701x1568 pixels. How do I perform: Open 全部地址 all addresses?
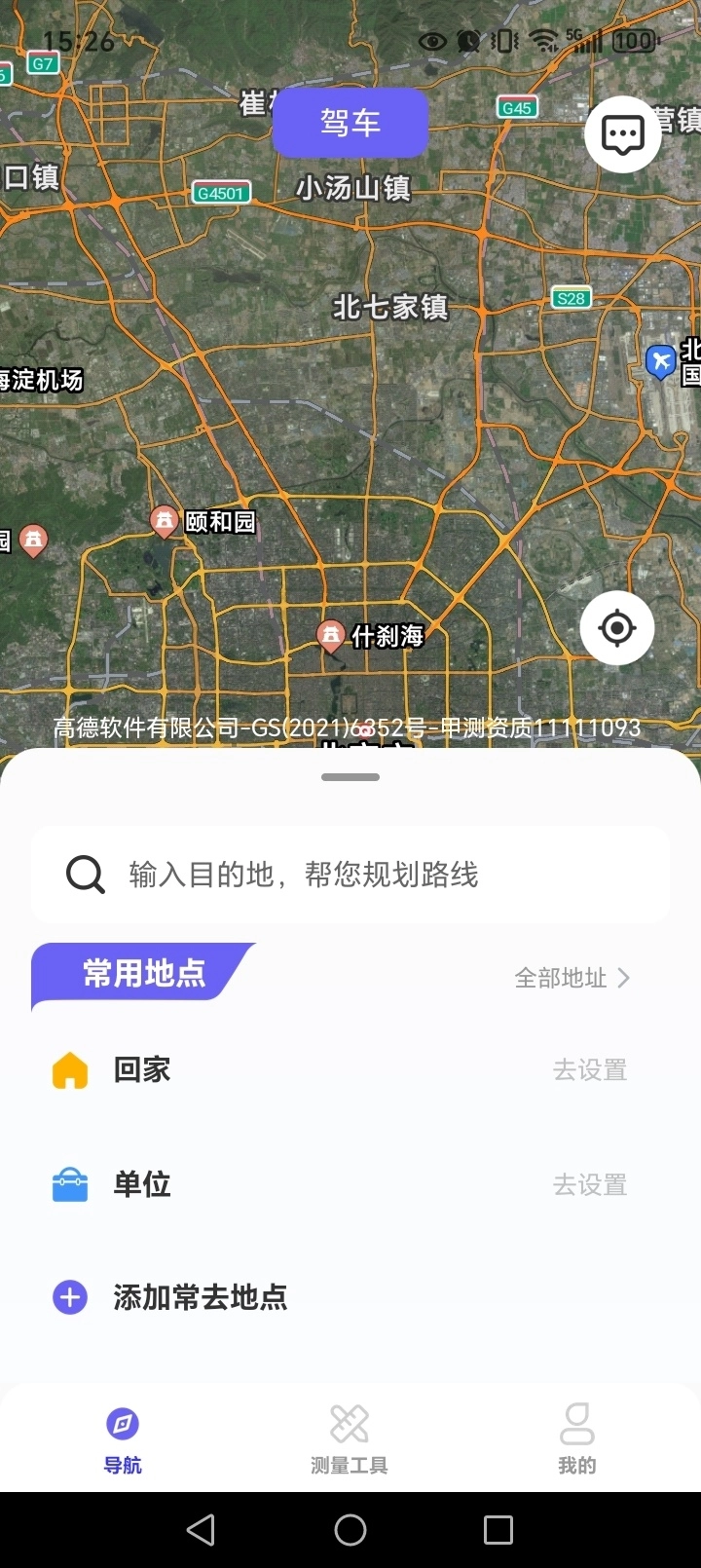pos(572,978)
